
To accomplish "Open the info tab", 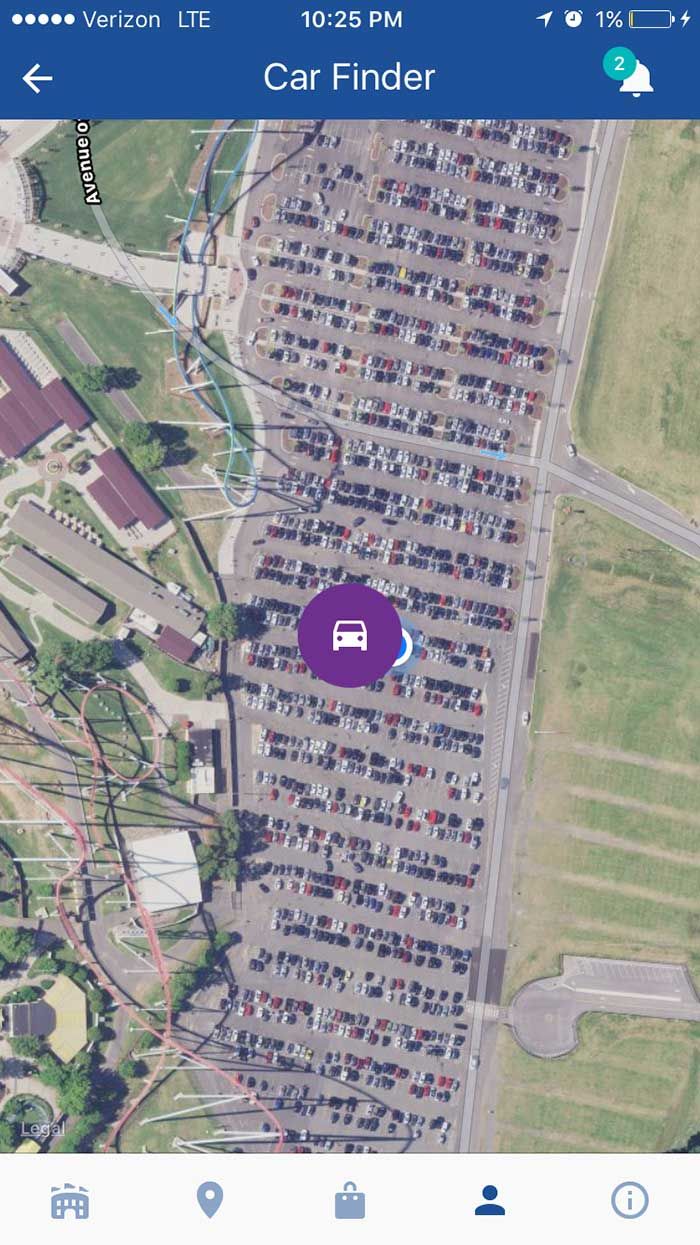I will click(x=630, y=1200).
